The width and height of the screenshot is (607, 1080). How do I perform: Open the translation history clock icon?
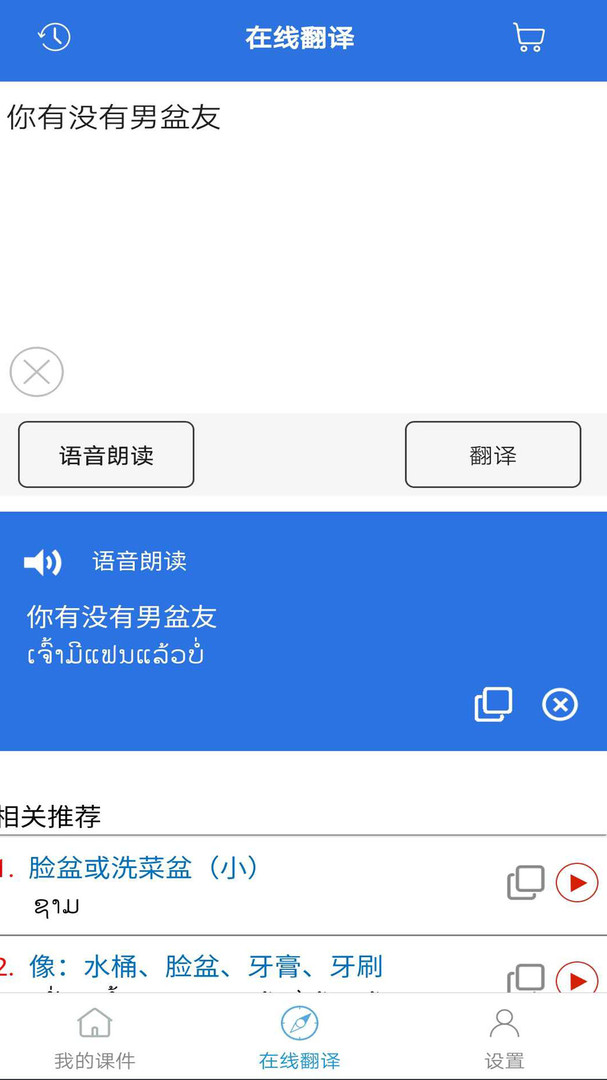point(54,37)
